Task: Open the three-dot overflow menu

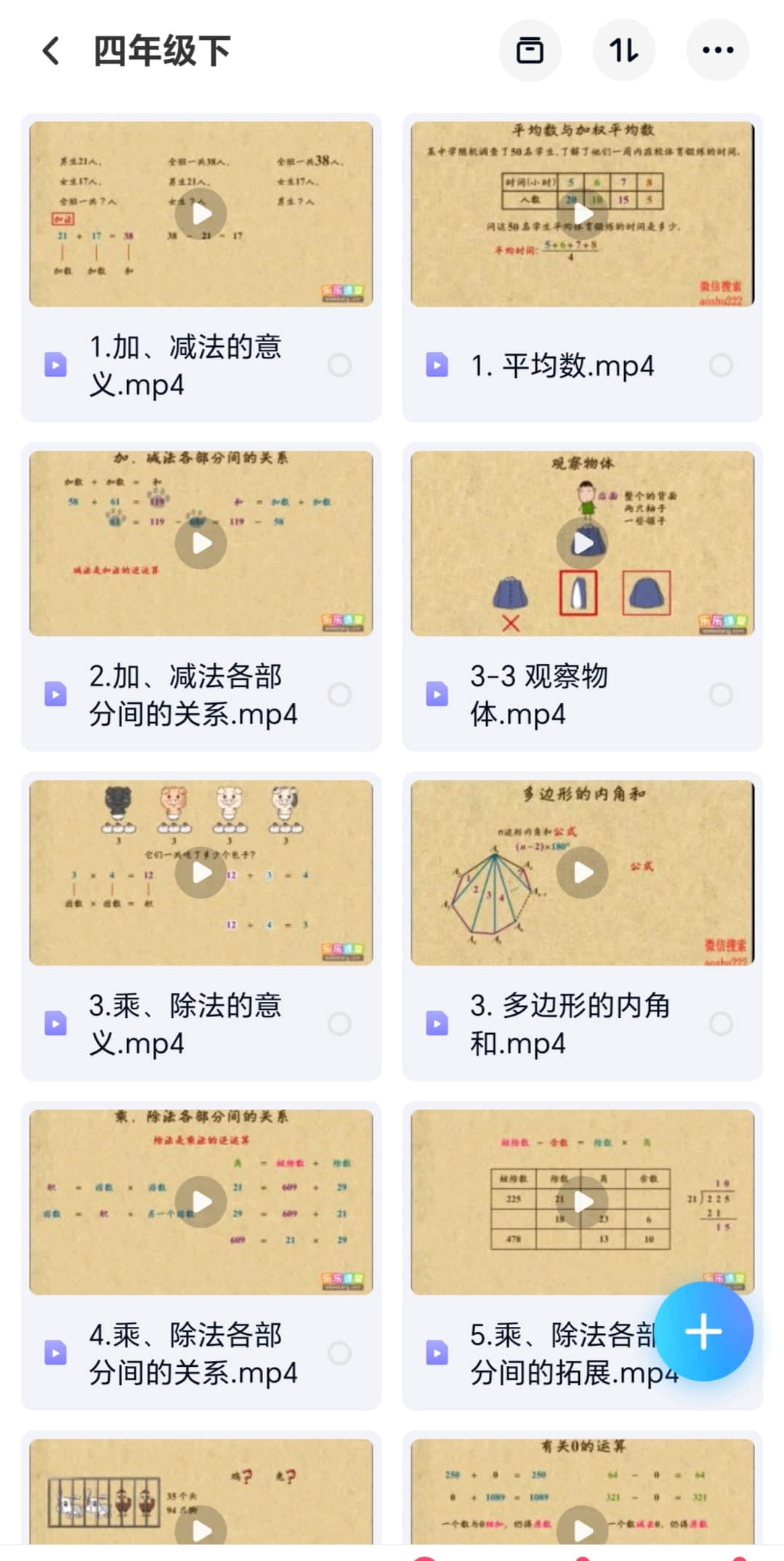Action: point(717,50)
